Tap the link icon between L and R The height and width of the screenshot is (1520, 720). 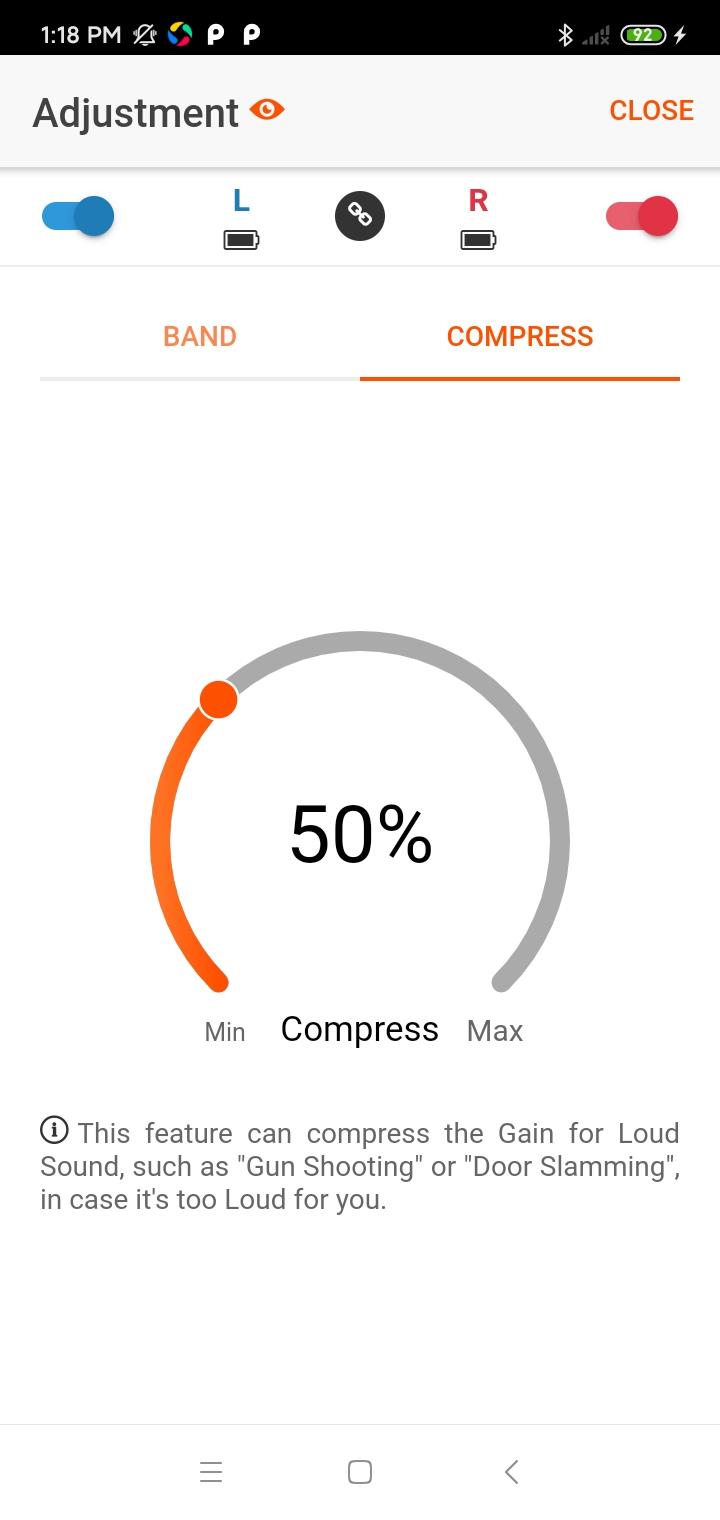(360, 216)
